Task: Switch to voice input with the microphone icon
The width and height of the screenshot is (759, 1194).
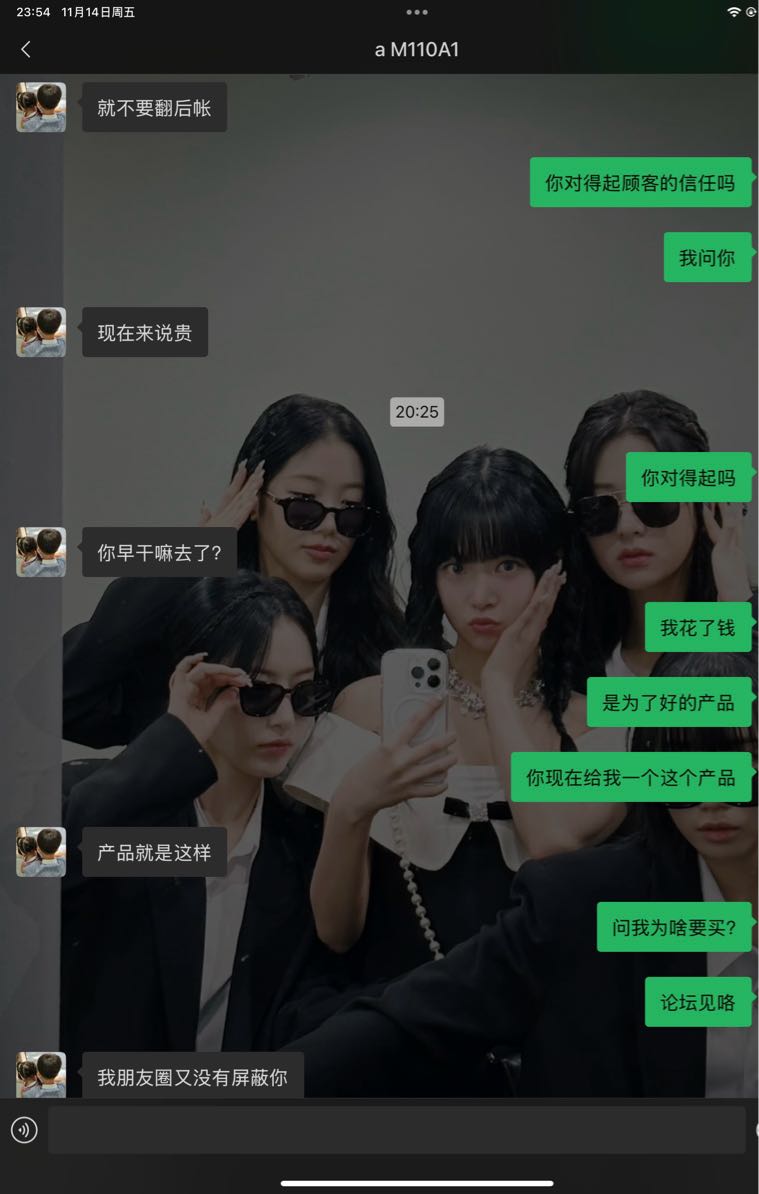Action: pos(24,1130)
